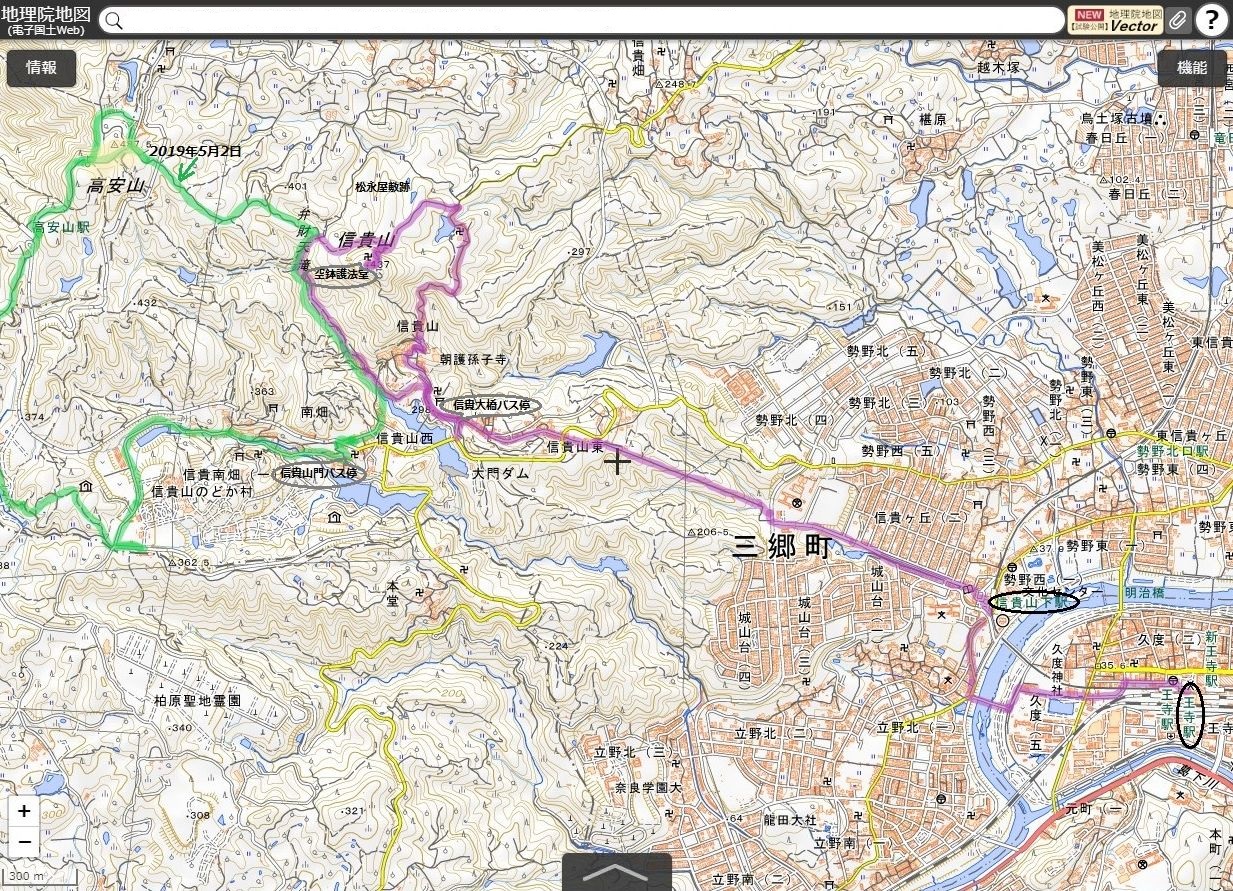This screenshot has width=1233, height=891.
Task: Expand the bottom panel arrow
Action: (616, 872)
